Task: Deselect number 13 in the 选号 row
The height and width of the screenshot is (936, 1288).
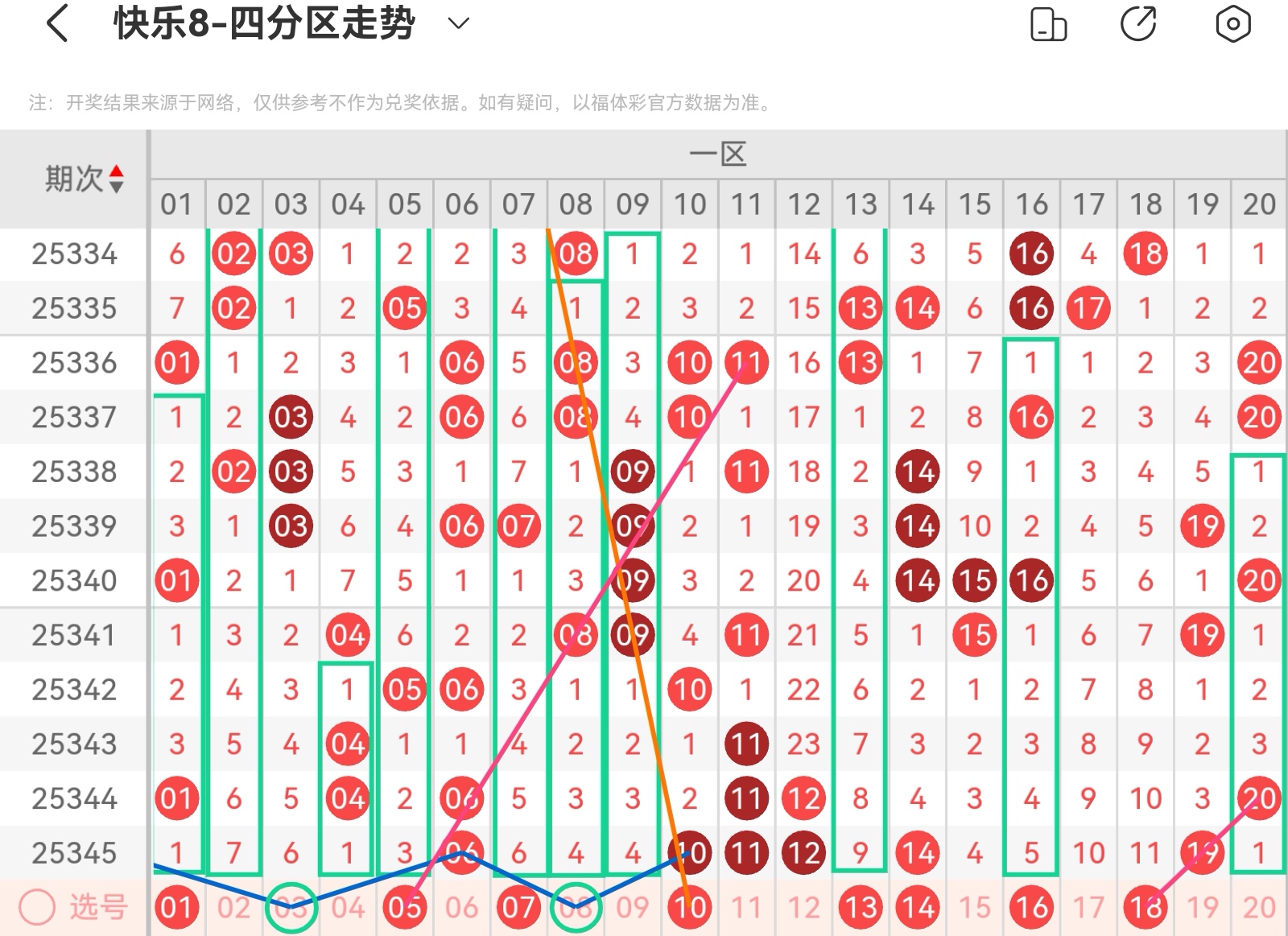Action: coord(861,907)
